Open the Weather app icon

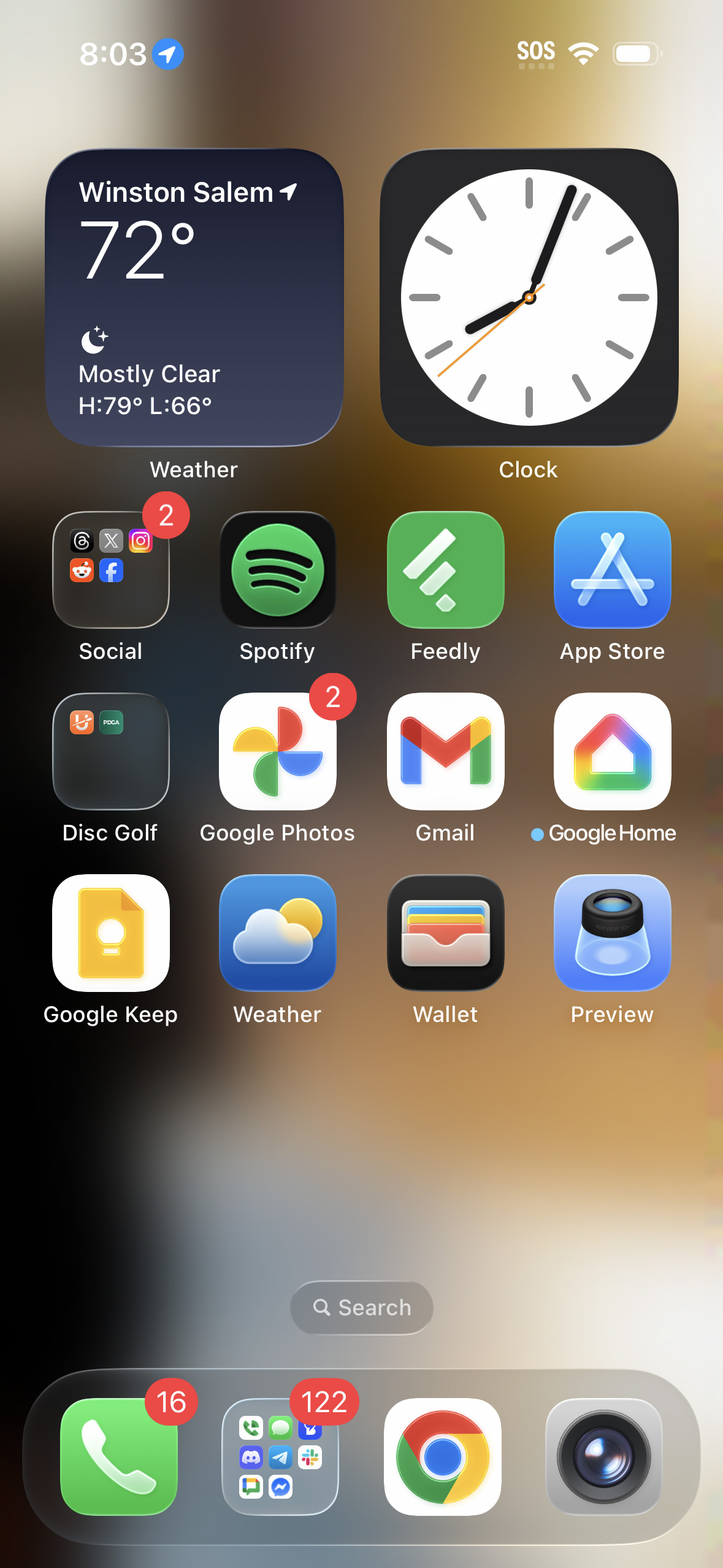(x=277, y=932)
